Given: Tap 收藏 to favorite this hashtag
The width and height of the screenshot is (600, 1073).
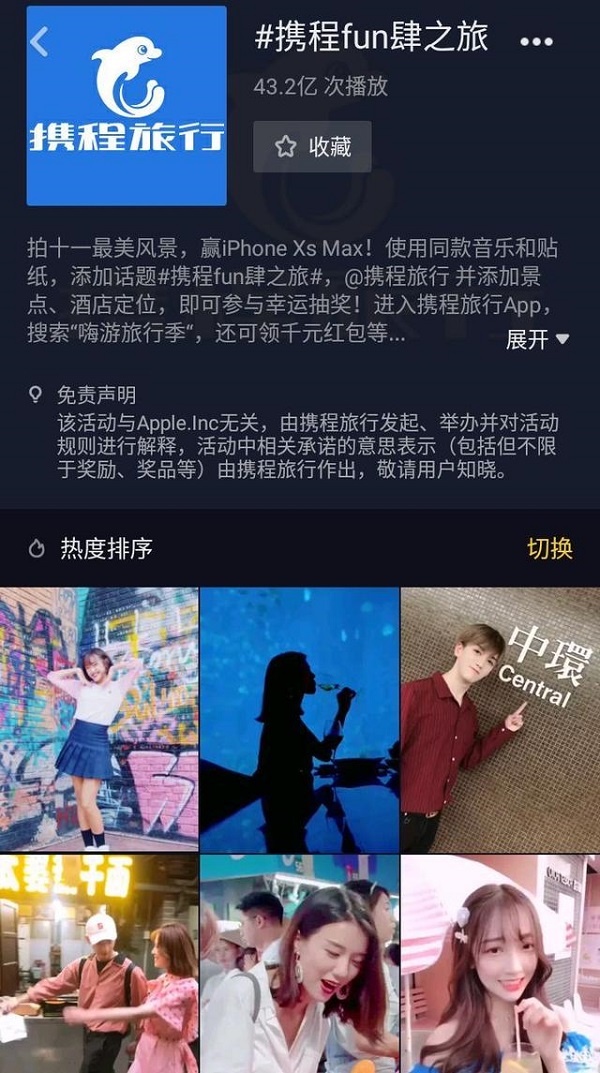Looking at the screenshot, I should click(x=312, y=147).
